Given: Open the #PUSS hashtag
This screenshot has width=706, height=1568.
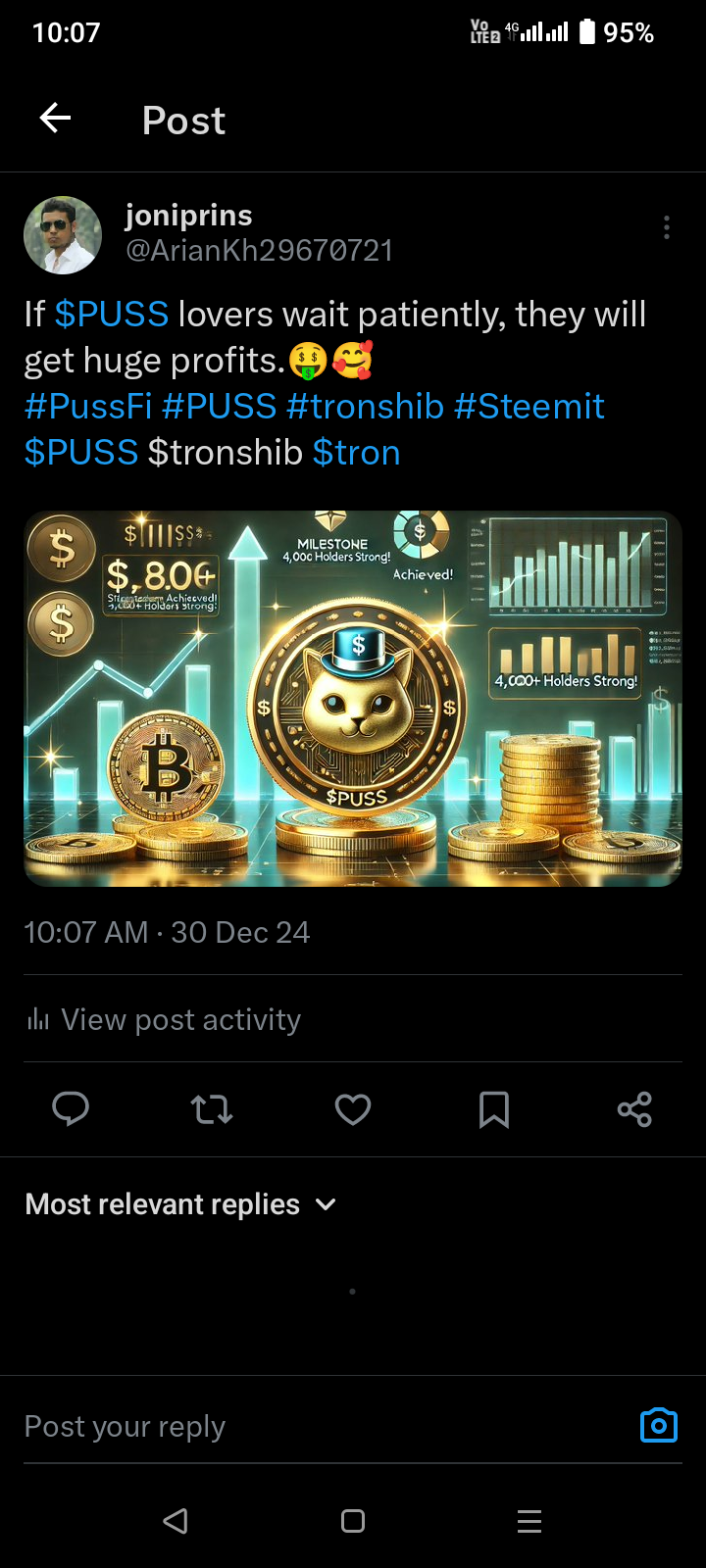Looking at the screenshot, I should pyautogui.click(x=219, y=406).
